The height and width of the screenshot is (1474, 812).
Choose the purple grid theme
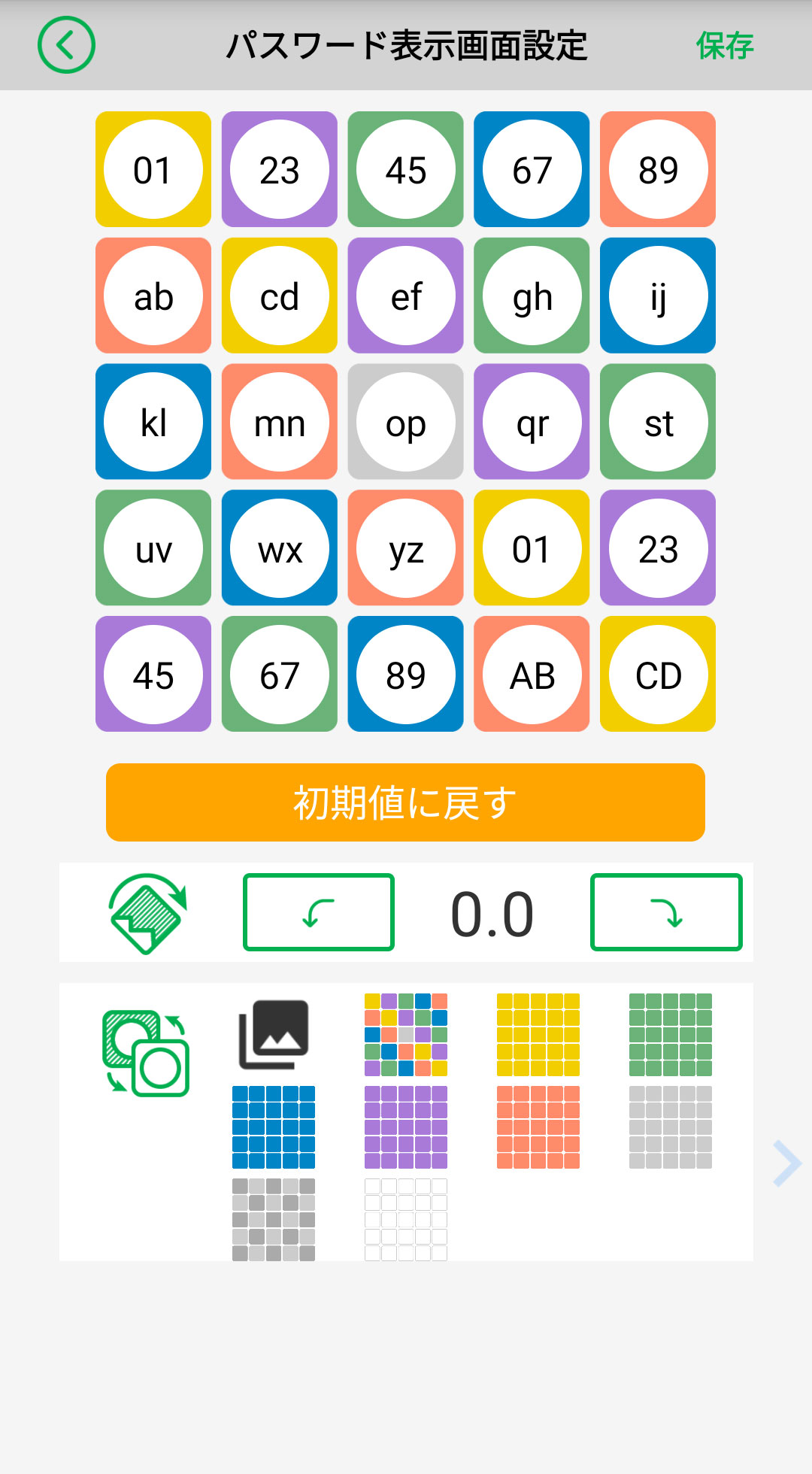point(406,1127)
